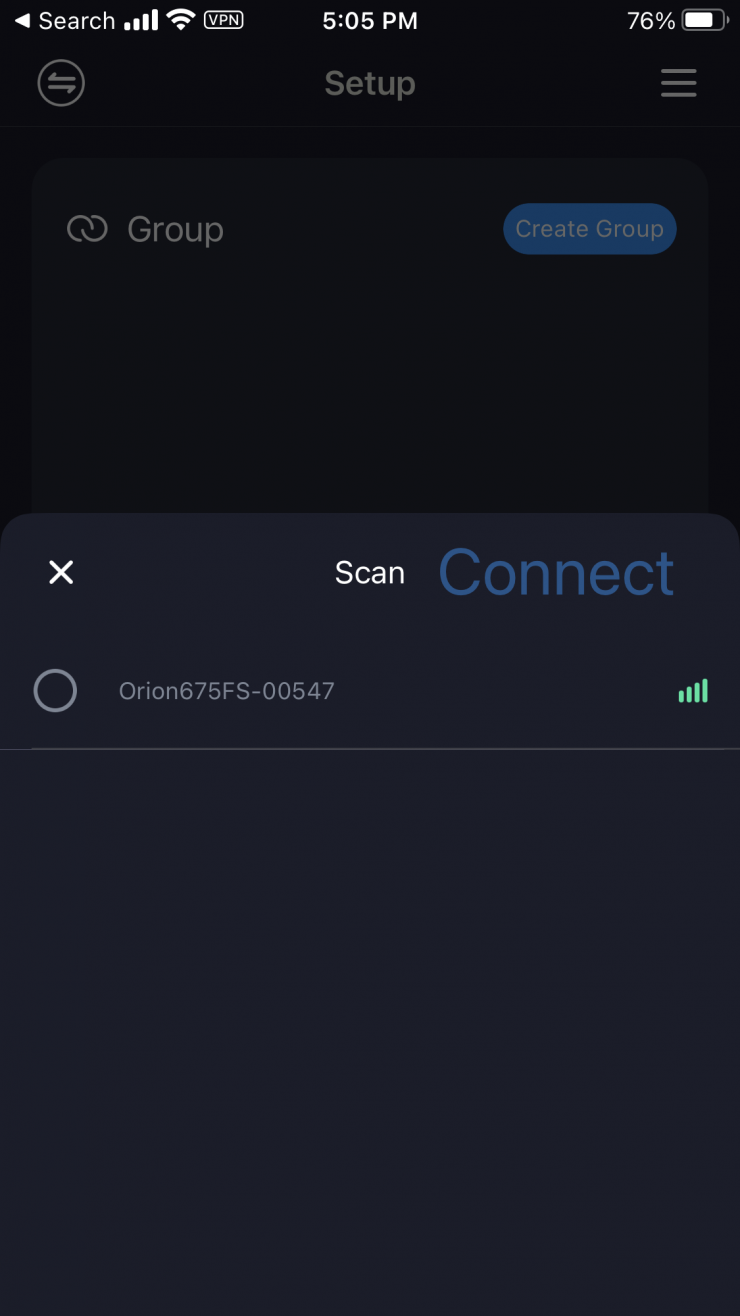This screenshot has width=740, height=1316.
Task: Open the hamburger menu
Action: point(678,83)
